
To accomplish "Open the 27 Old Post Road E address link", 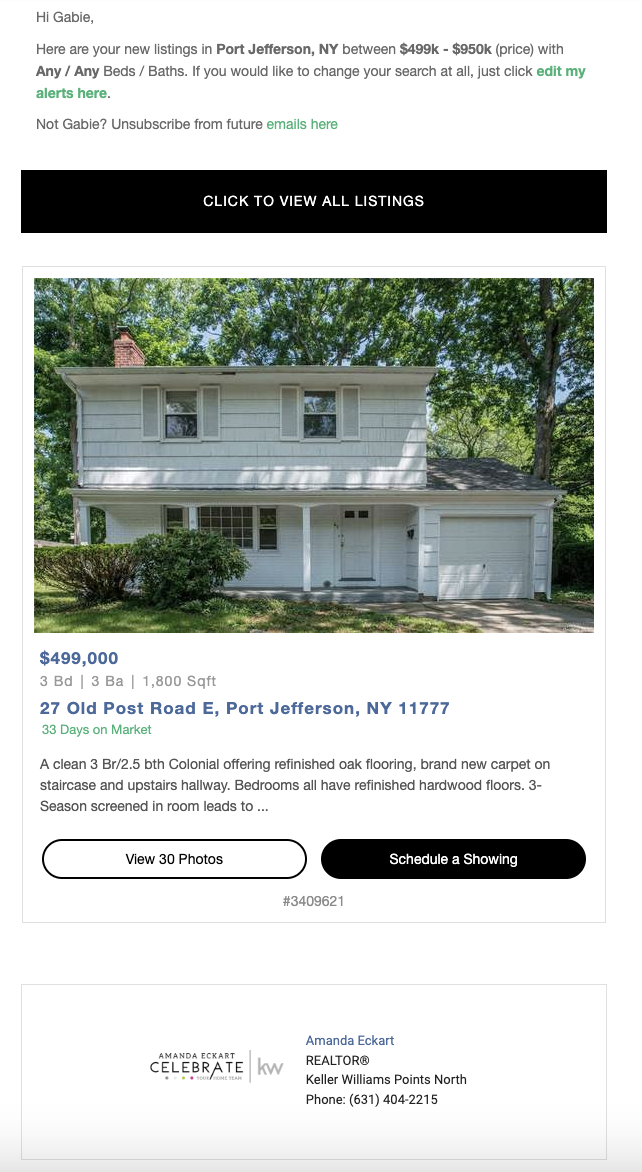I will coord(244,708).
